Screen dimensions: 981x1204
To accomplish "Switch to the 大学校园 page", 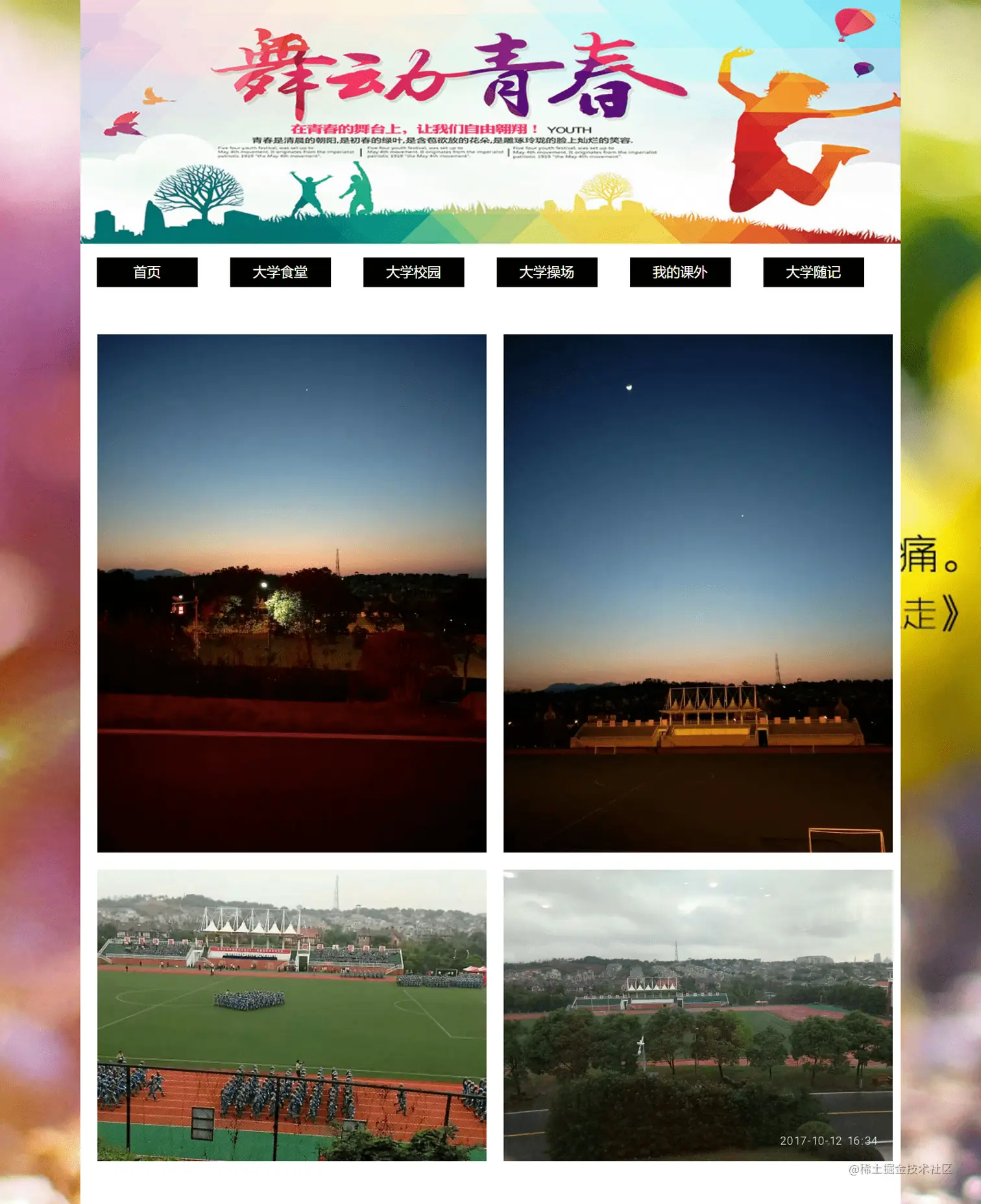I will pyautogui.click(x=413, y=272).
